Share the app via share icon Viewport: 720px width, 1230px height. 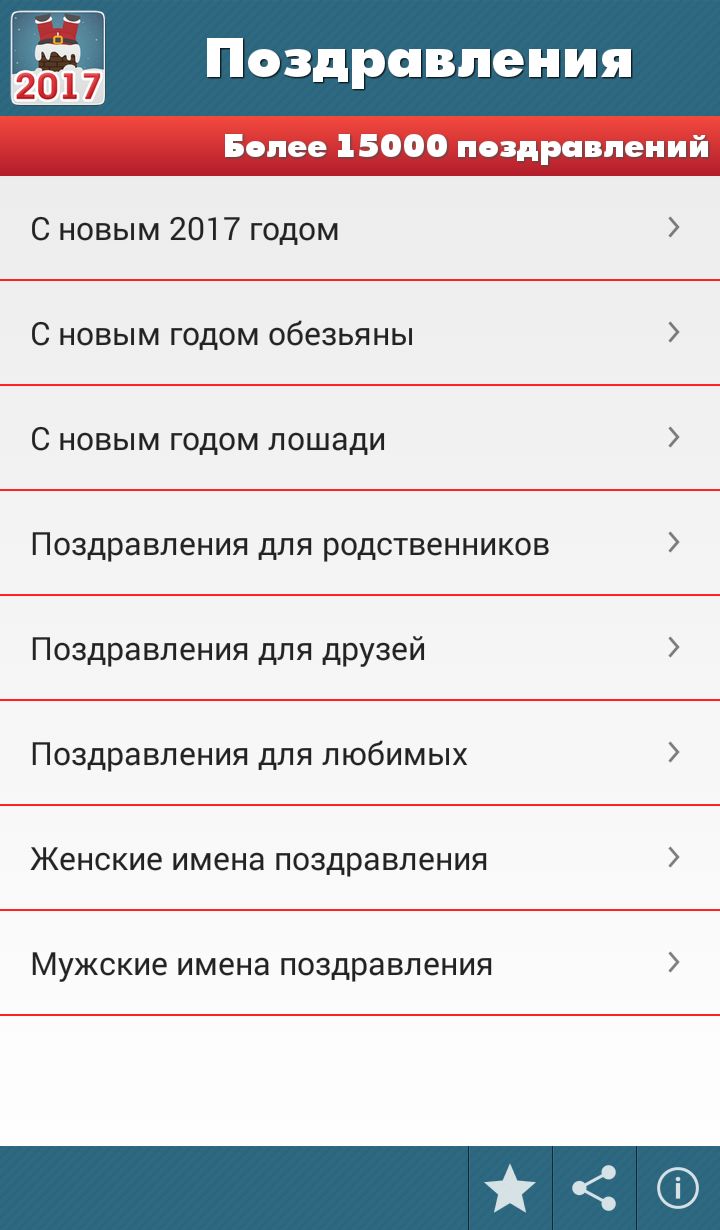tap(594, 1188)
